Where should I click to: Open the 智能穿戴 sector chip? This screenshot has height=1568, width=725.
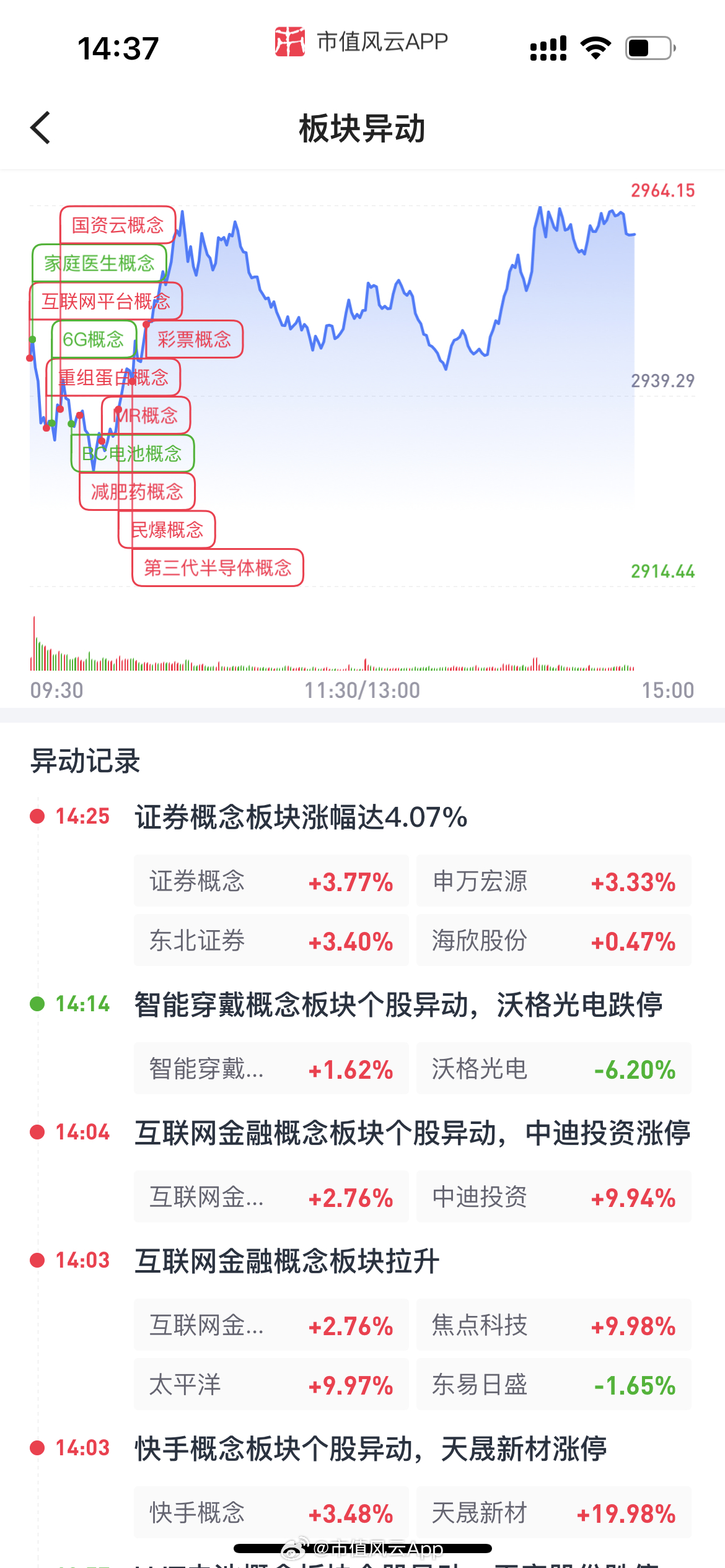point(271,1069)
